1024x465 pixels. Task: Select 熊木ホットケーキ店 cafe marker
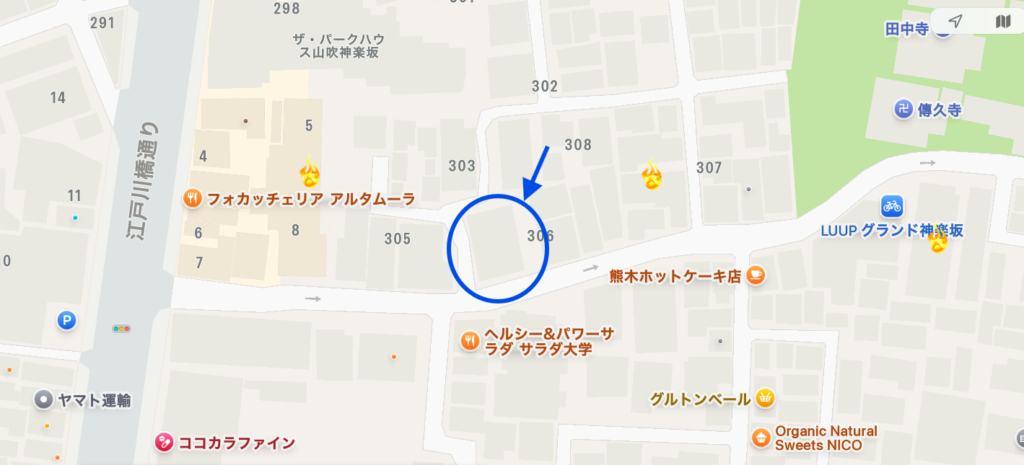[756, 276]
